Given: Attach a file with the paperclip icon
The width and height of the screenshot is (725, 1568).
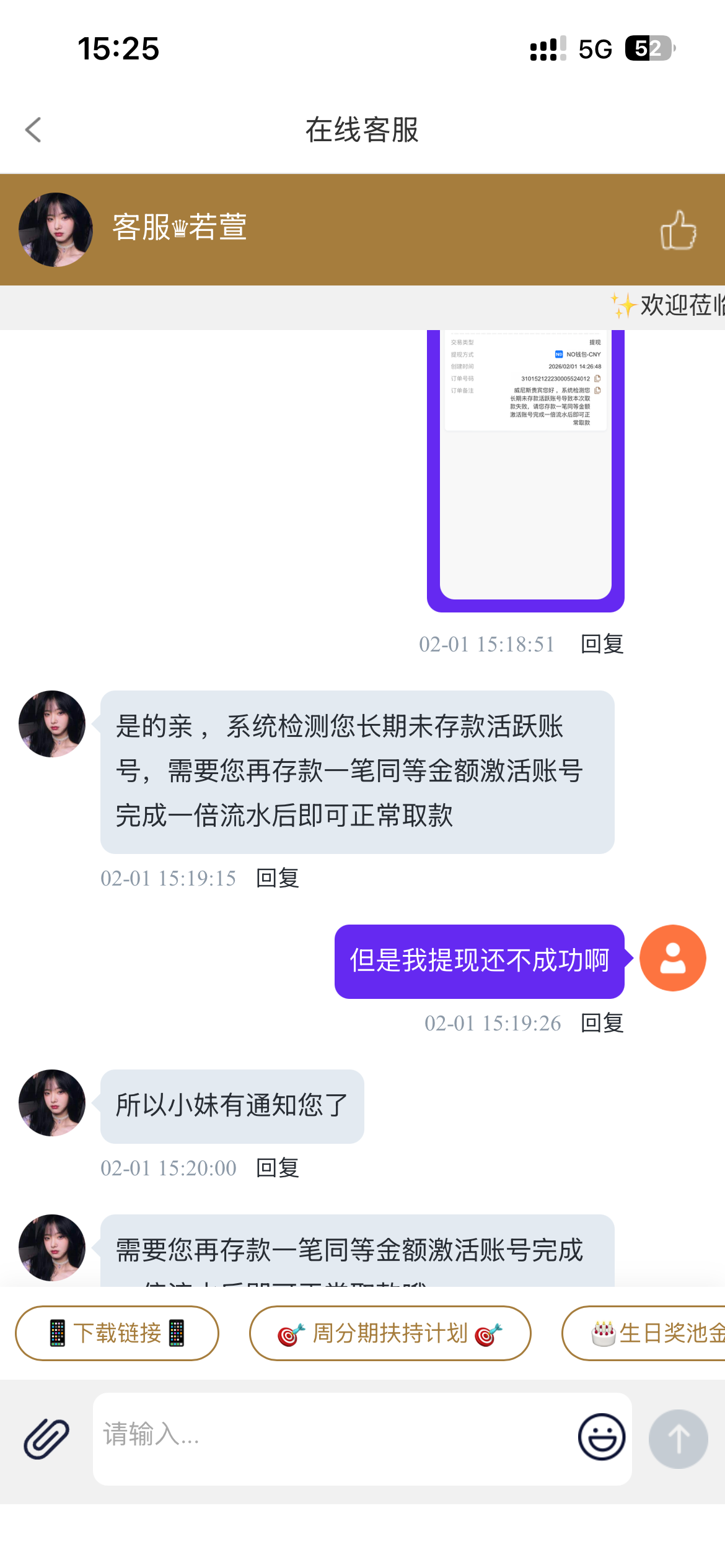Looking at the screenshot, I should [46, 1438].
